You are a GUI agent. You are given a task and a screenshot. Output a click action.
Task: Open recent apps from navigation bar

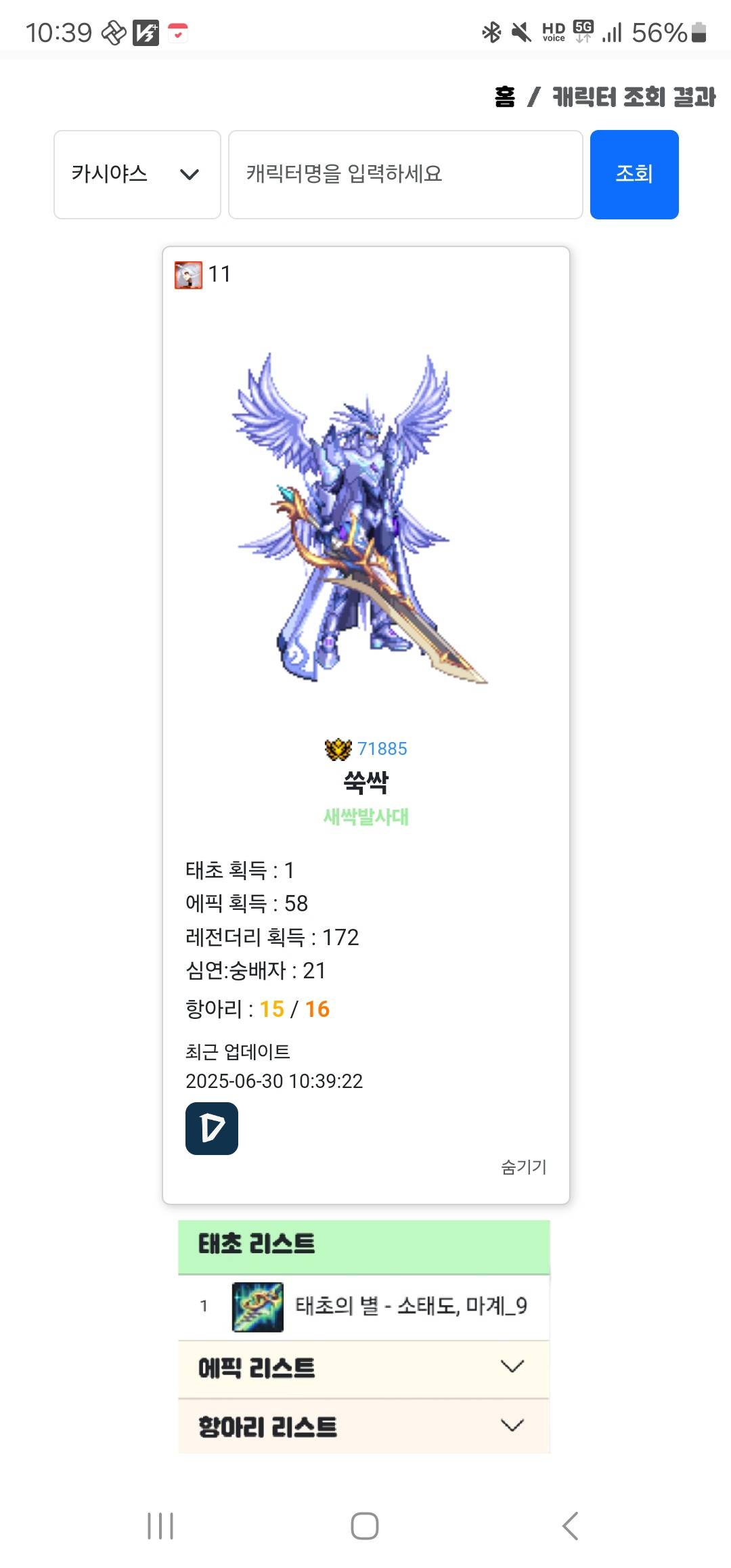coord(160,1526)
